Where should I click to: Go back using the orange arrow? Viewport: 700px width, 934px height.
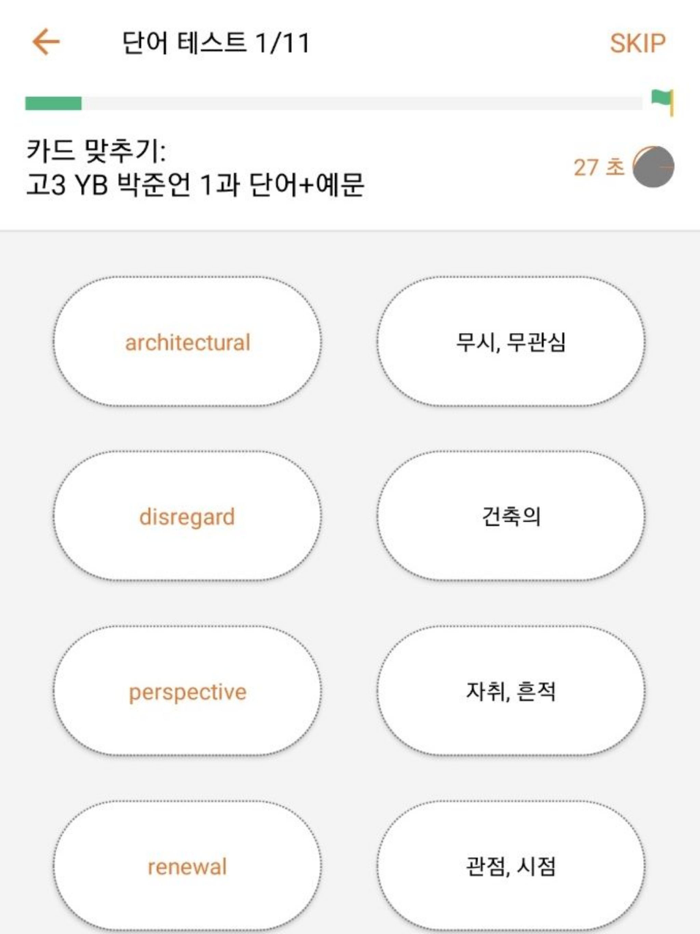[x=46, y=42]
